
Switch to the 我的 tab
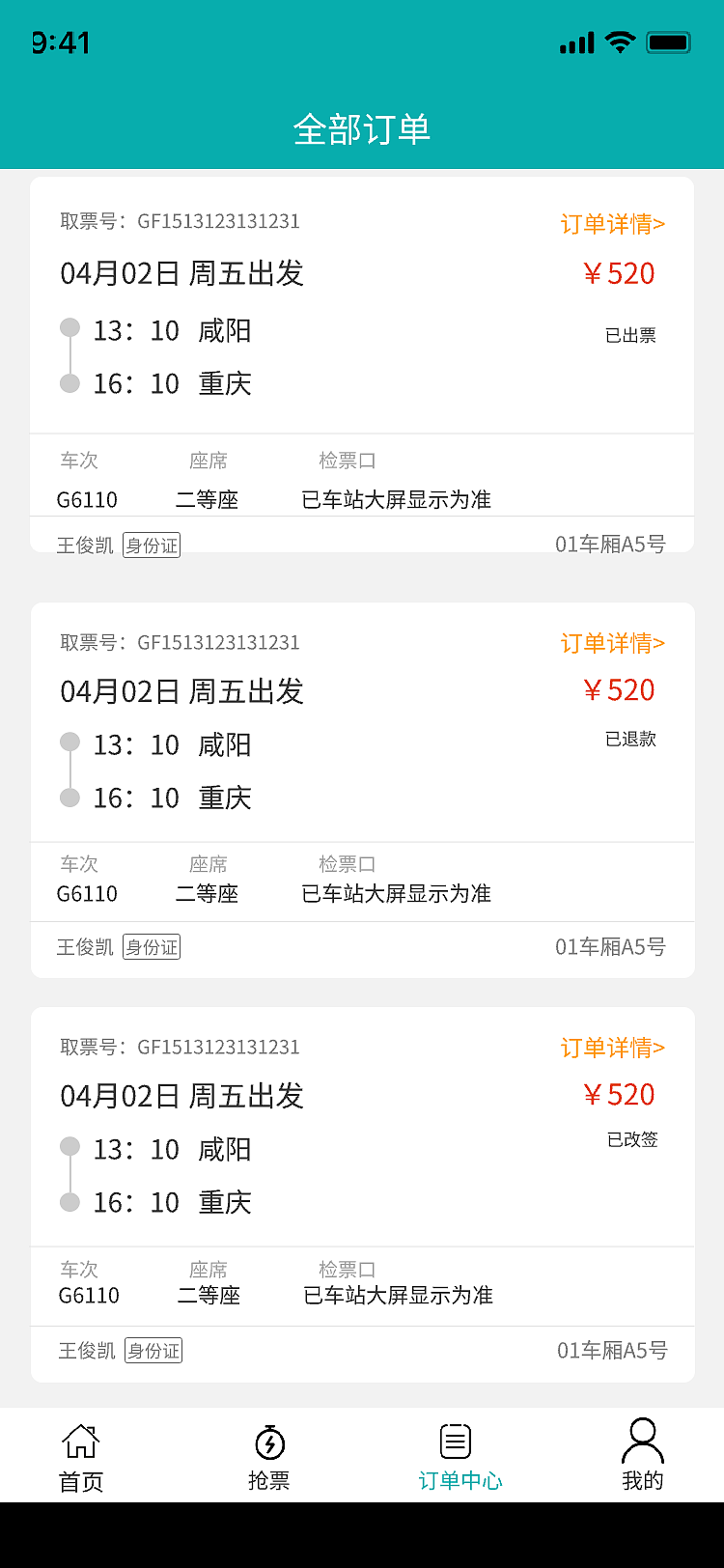point(643,1455)
